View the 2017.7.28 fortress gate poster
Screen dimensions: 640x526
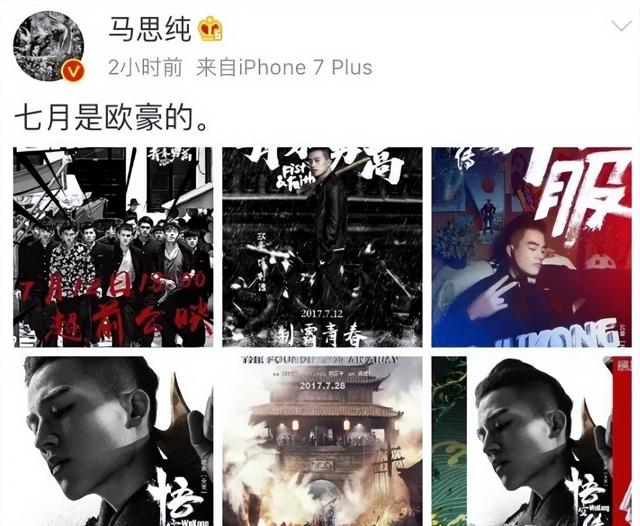[x=321, y=441]
